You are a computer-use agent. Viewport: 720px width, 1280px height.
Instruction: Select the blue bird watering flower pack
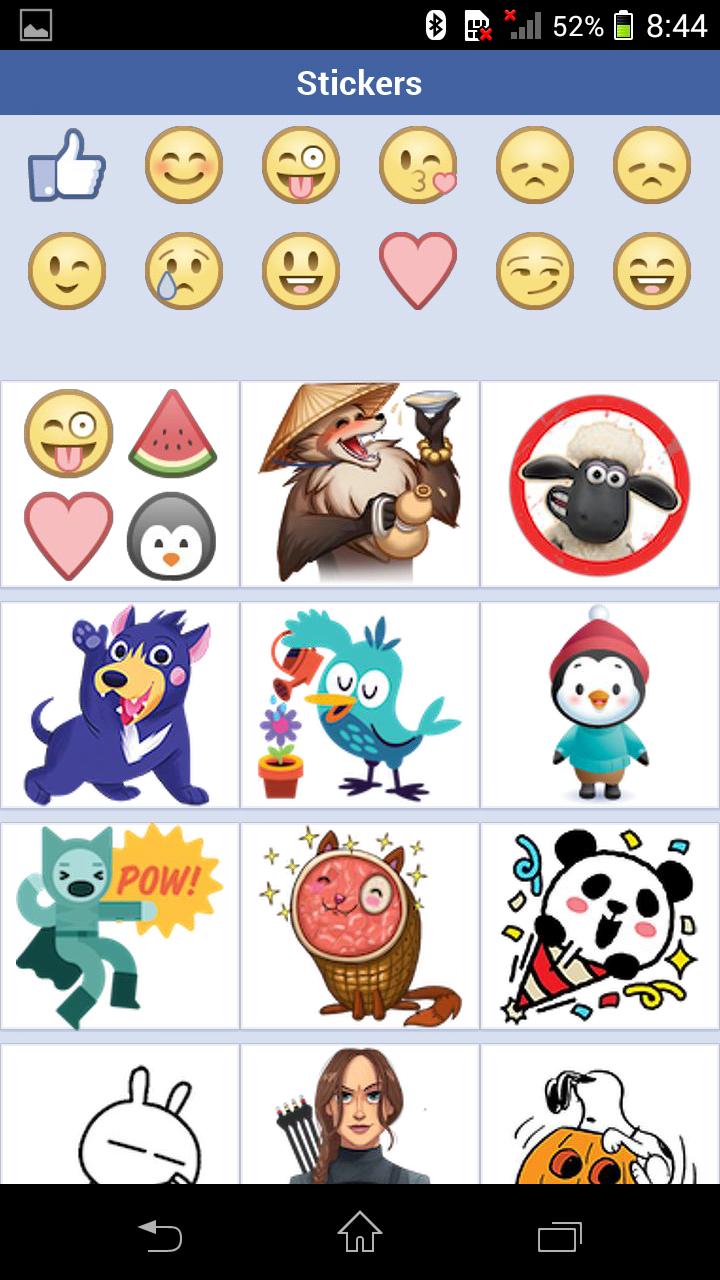(360, 705)
